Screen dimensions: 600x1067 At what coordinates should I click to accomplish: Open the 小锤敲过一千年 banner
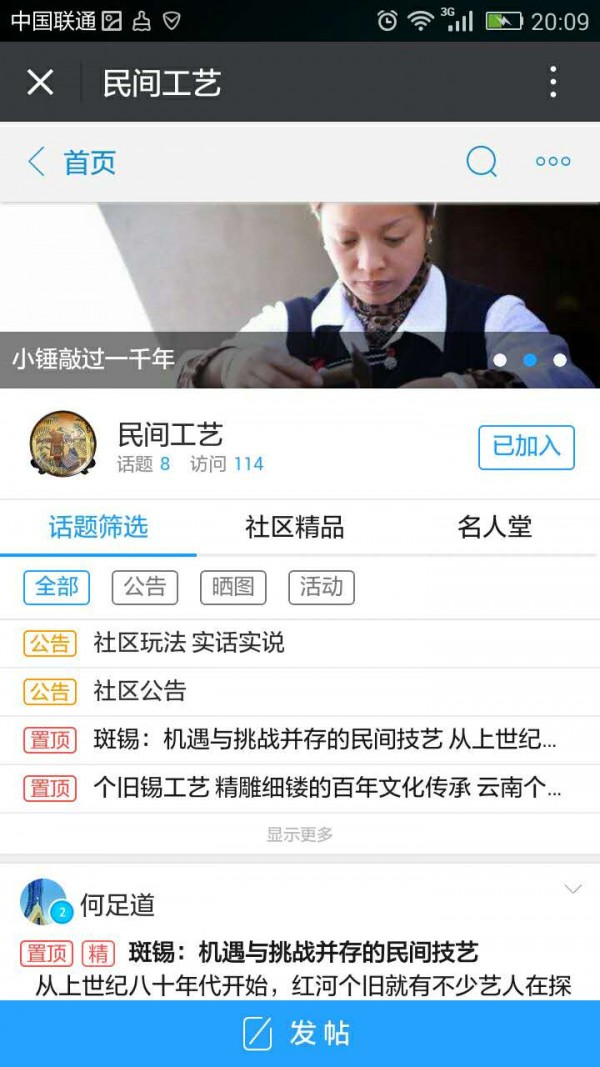[300, 296]
